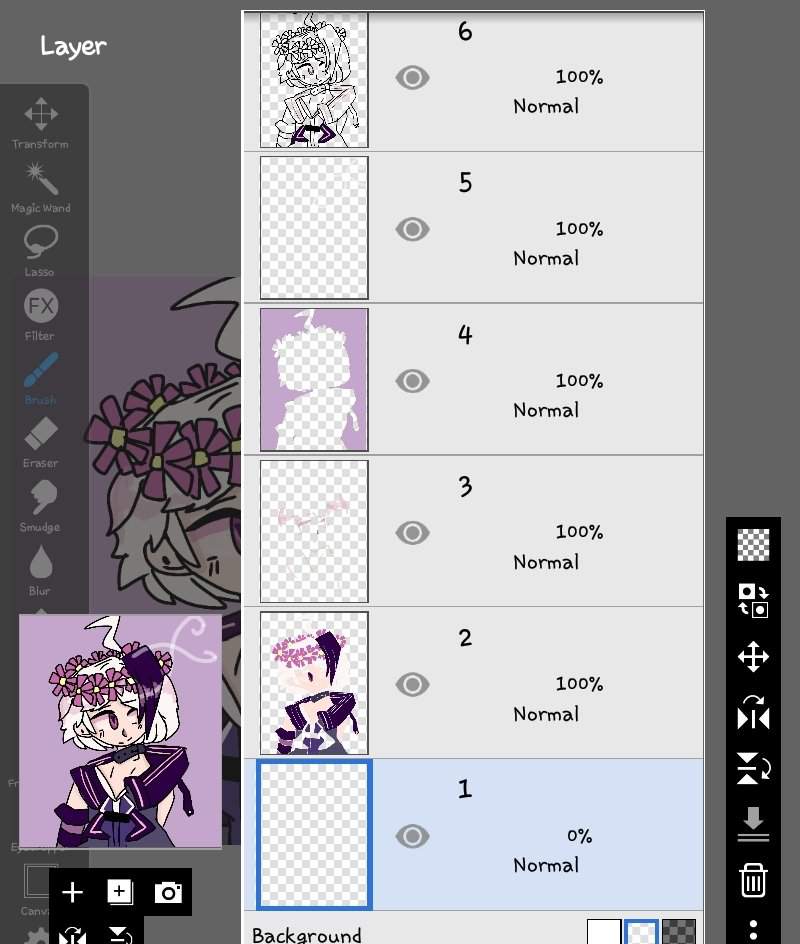Toggle the eye icon on layer 3
The height and width of the screenshot is (944, 800).
412,532
